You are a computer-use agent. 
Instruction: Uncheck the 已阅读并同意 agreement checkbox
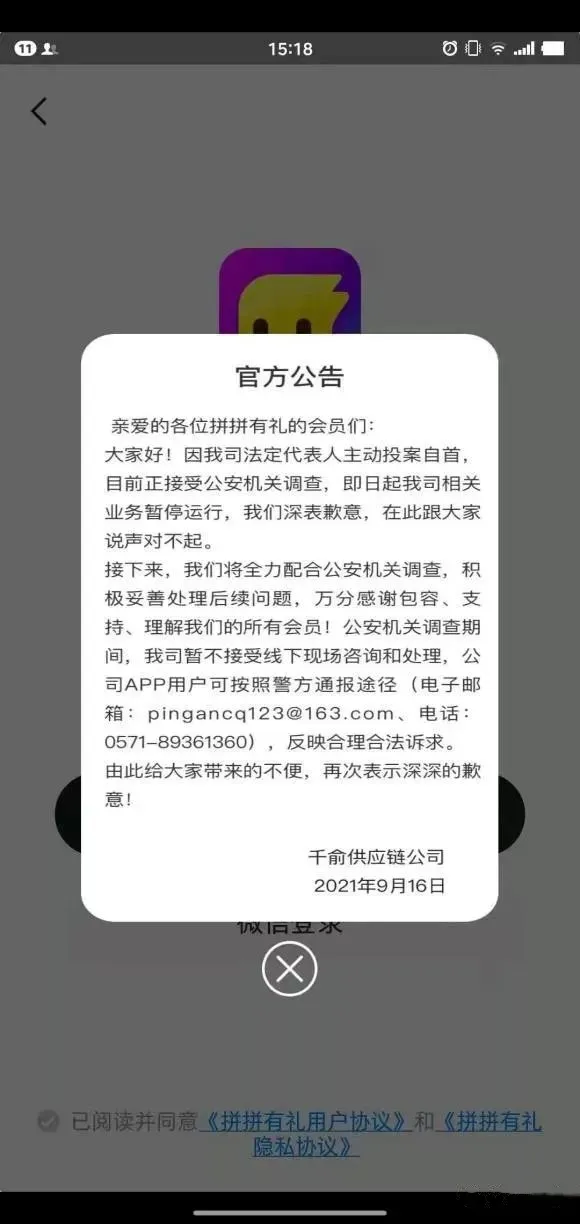click(48, 1122)
